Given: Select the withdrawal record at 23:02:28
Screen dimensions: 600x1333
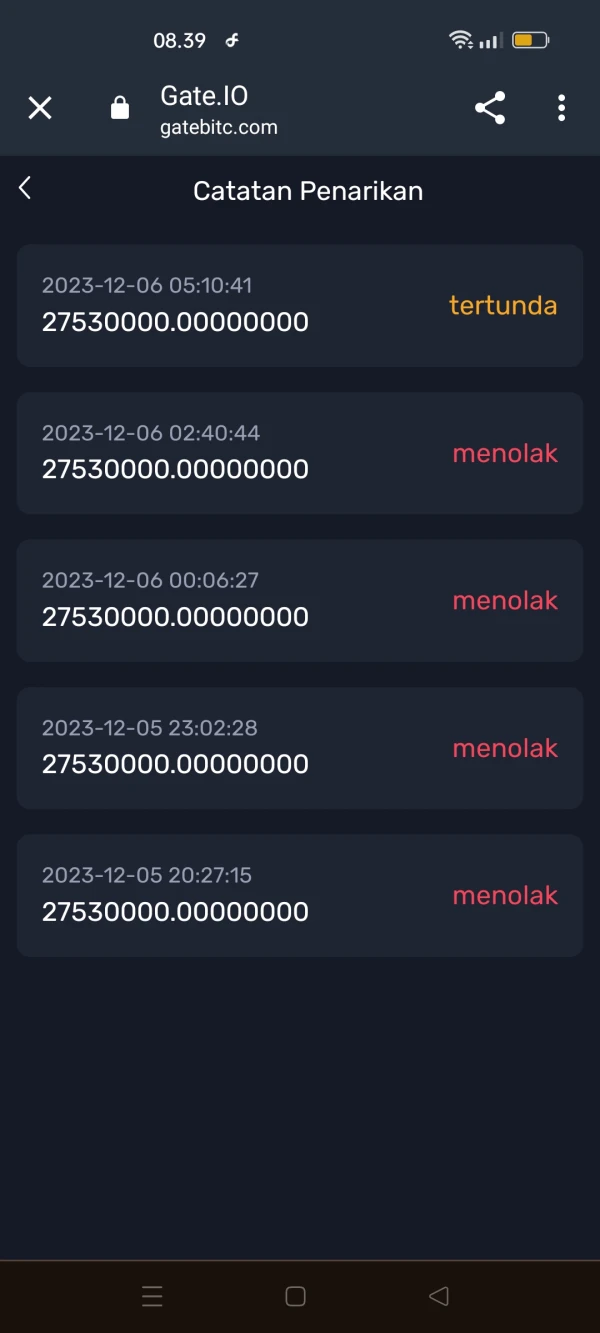Looking at the screenshot, I should [300, 748].
